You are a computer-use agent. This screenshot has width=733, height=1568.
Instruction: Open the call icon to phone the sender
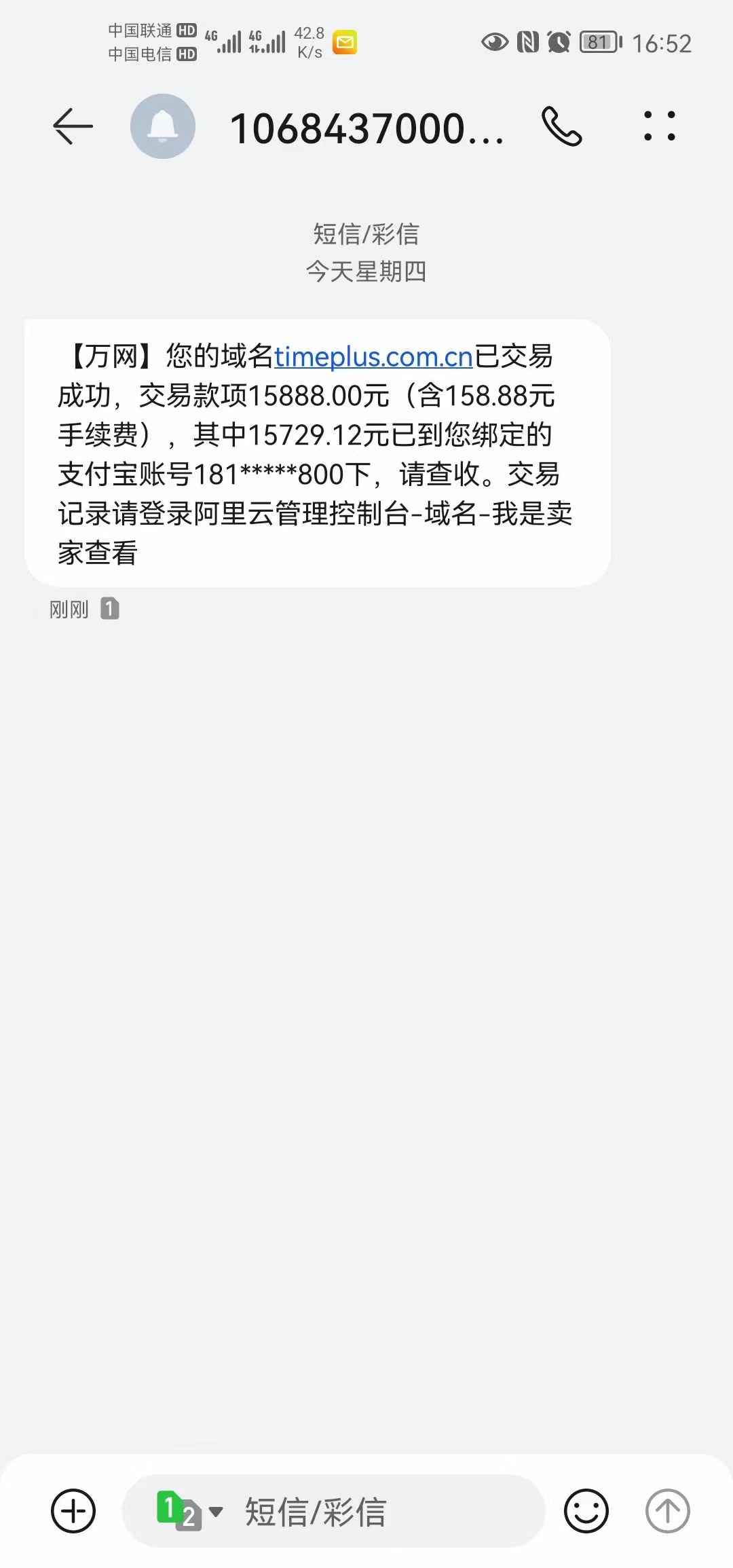(x=561, y=126)
